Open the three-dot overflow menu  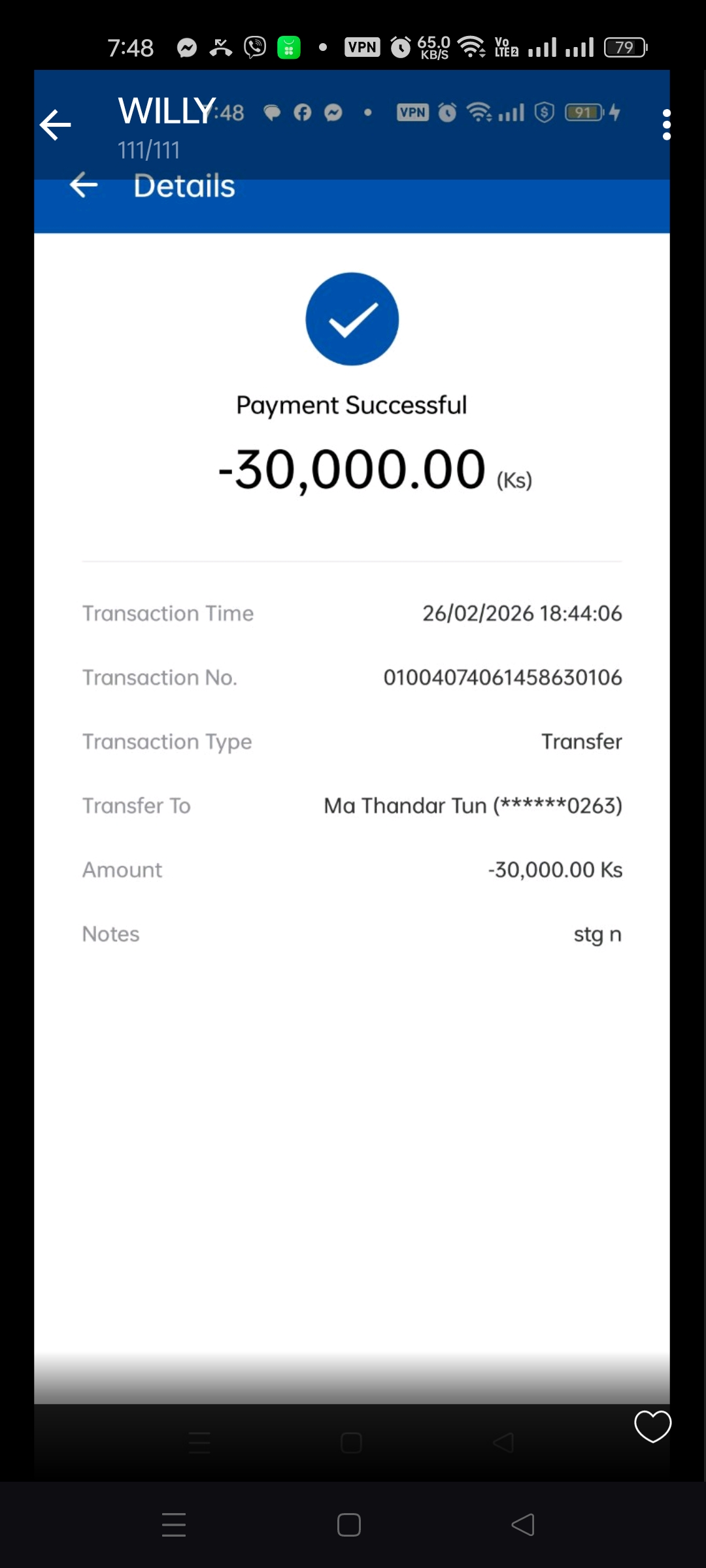click(x=666, y=125)
